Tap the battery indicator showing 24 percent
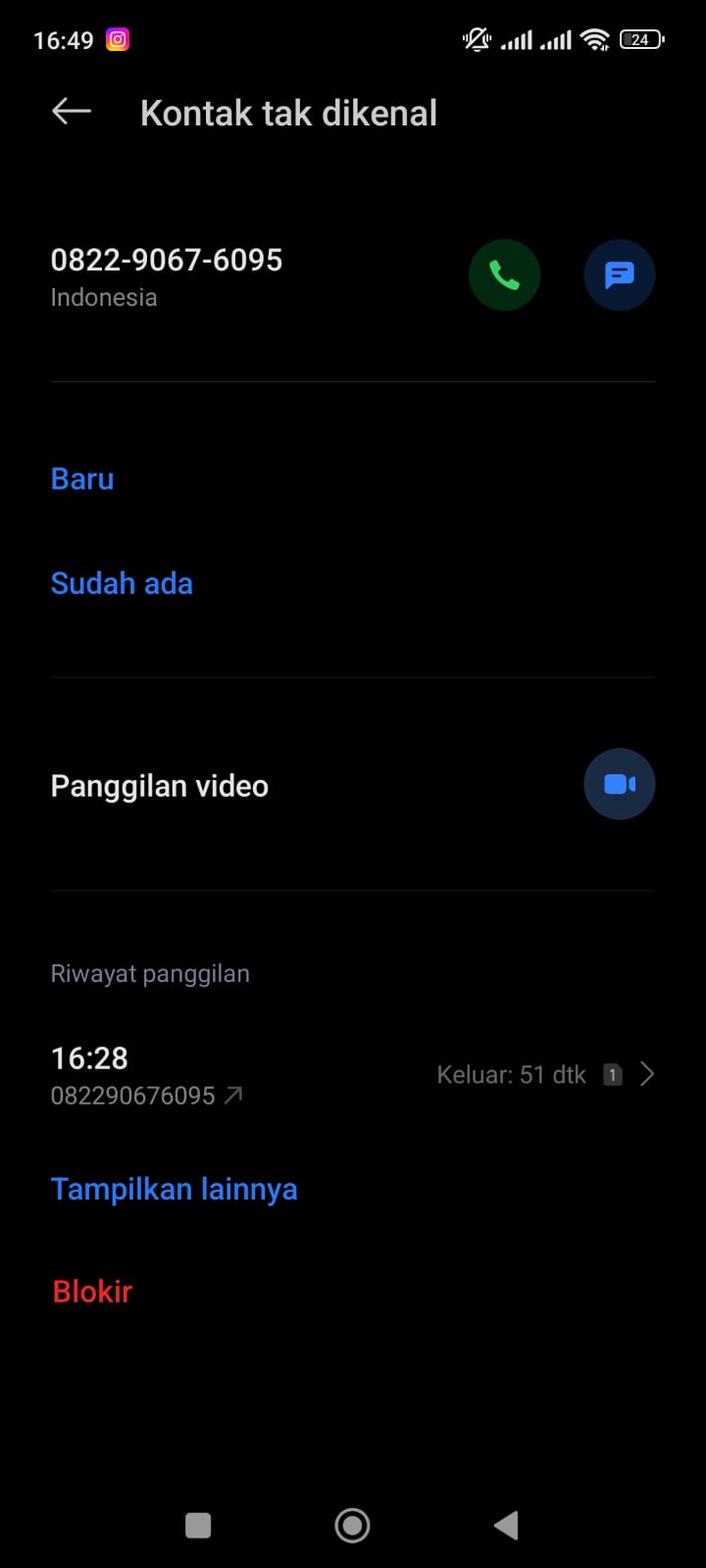This screenshot has width=706, height=1568. click(x=641, y=39)
